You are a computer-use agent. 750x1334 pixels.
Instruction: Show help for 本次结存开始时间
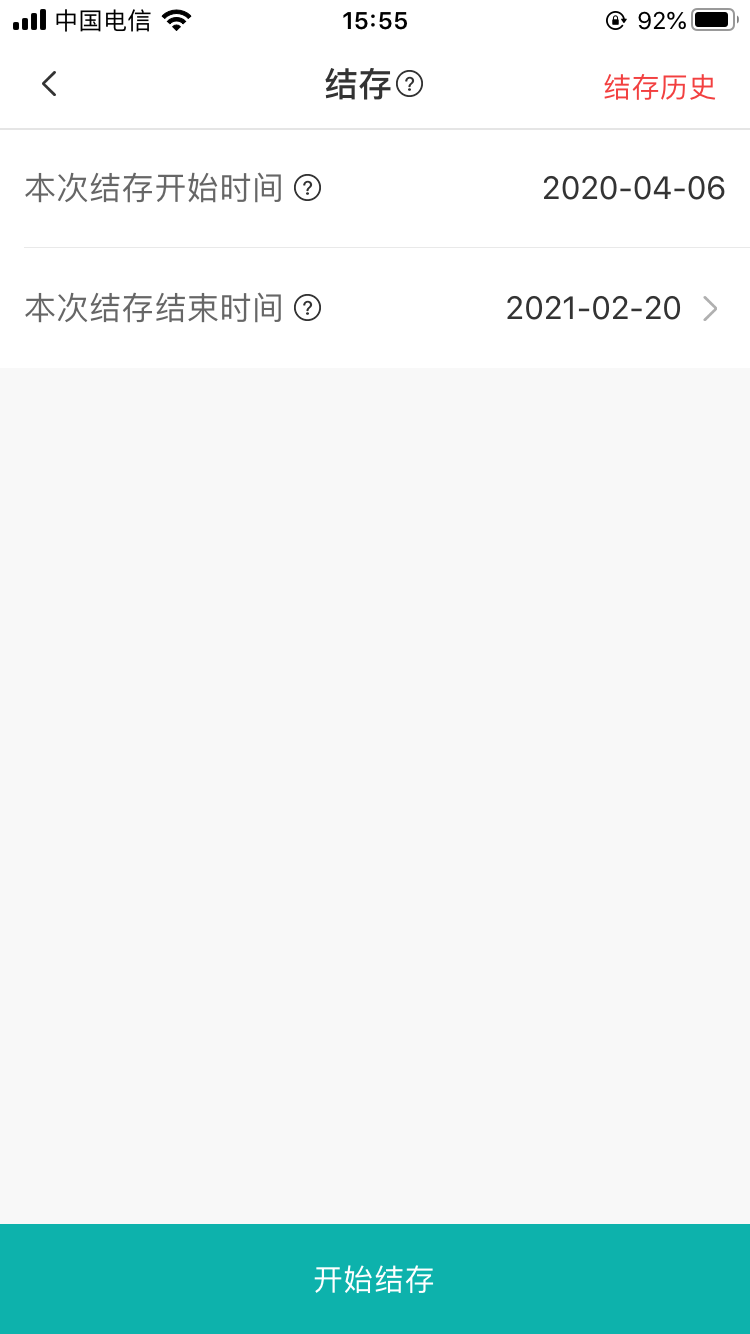[x=308, y=188]
